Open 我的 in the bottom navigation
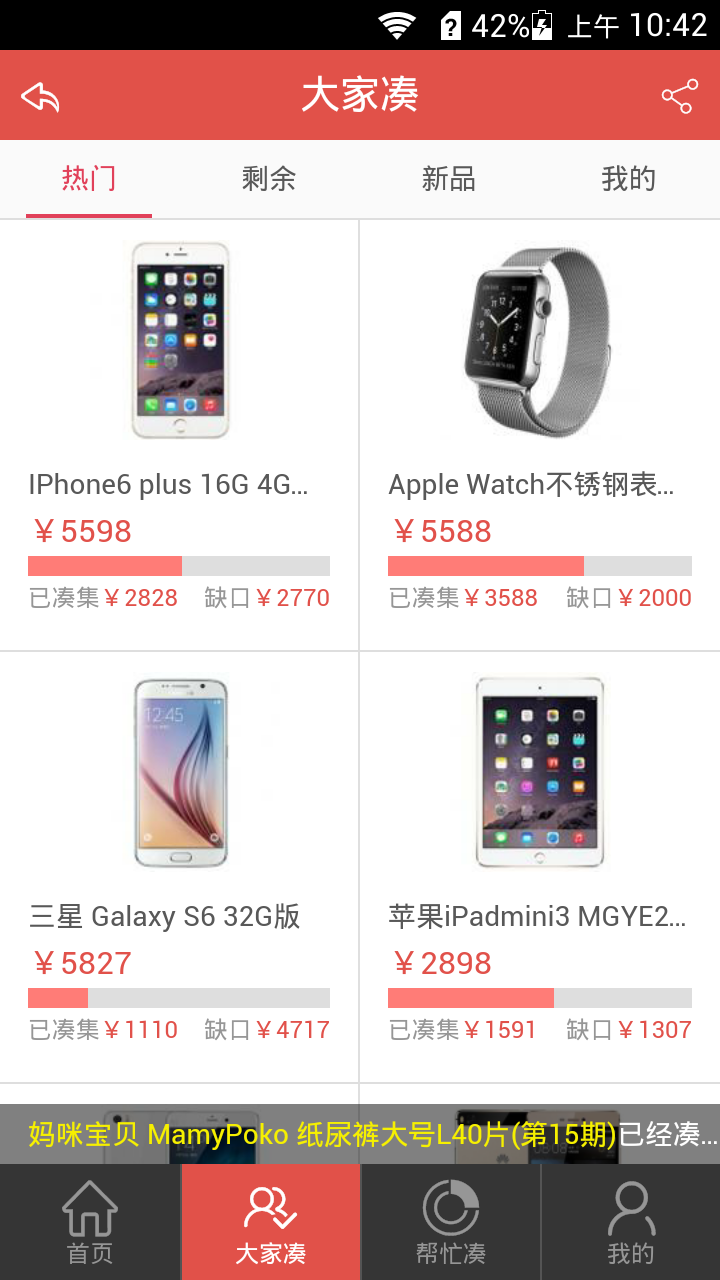720x1280 pixels. click(x=630, y=1222)
